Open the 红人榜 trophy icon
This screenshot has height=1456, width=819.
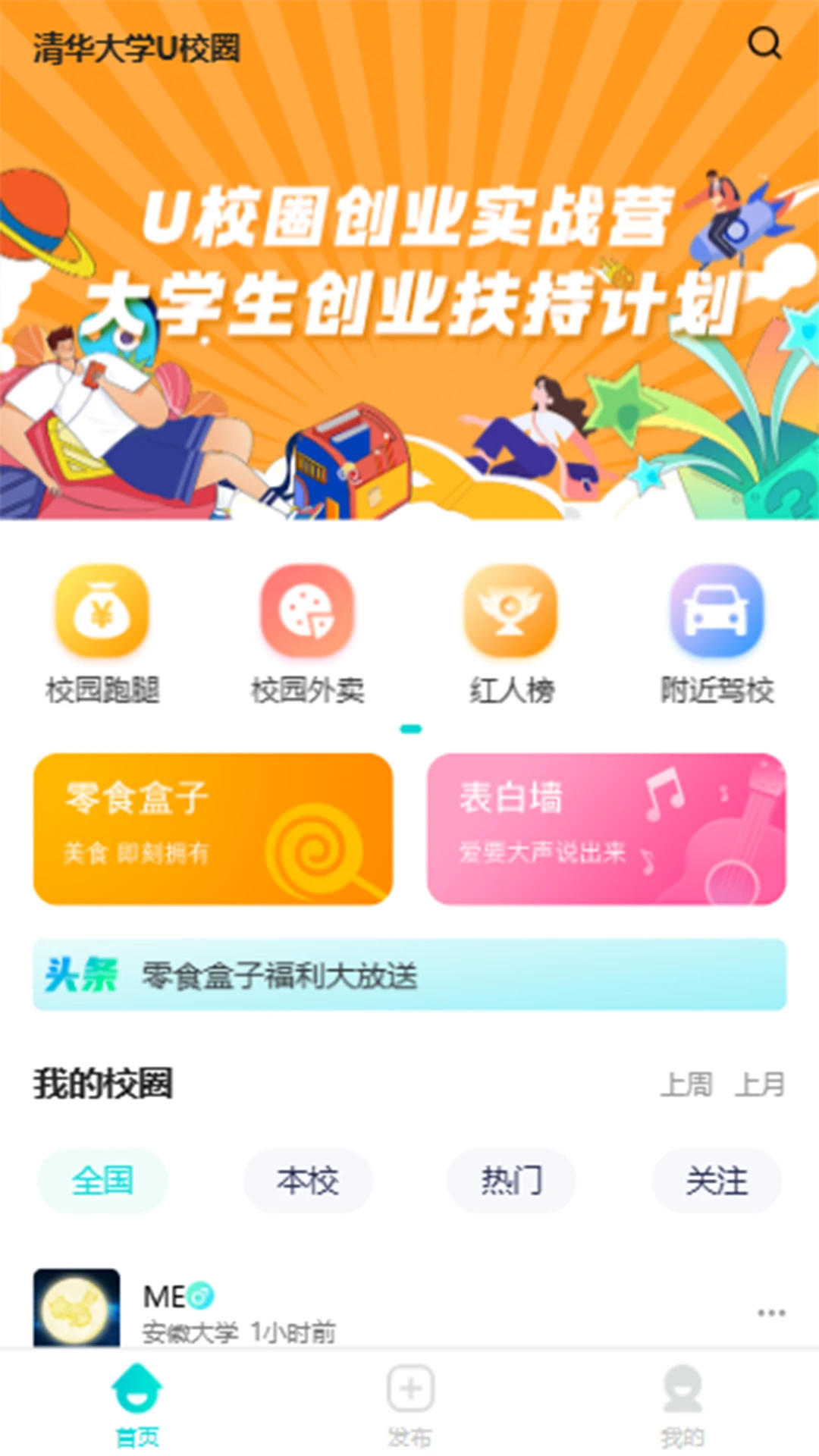coord(510,614)
